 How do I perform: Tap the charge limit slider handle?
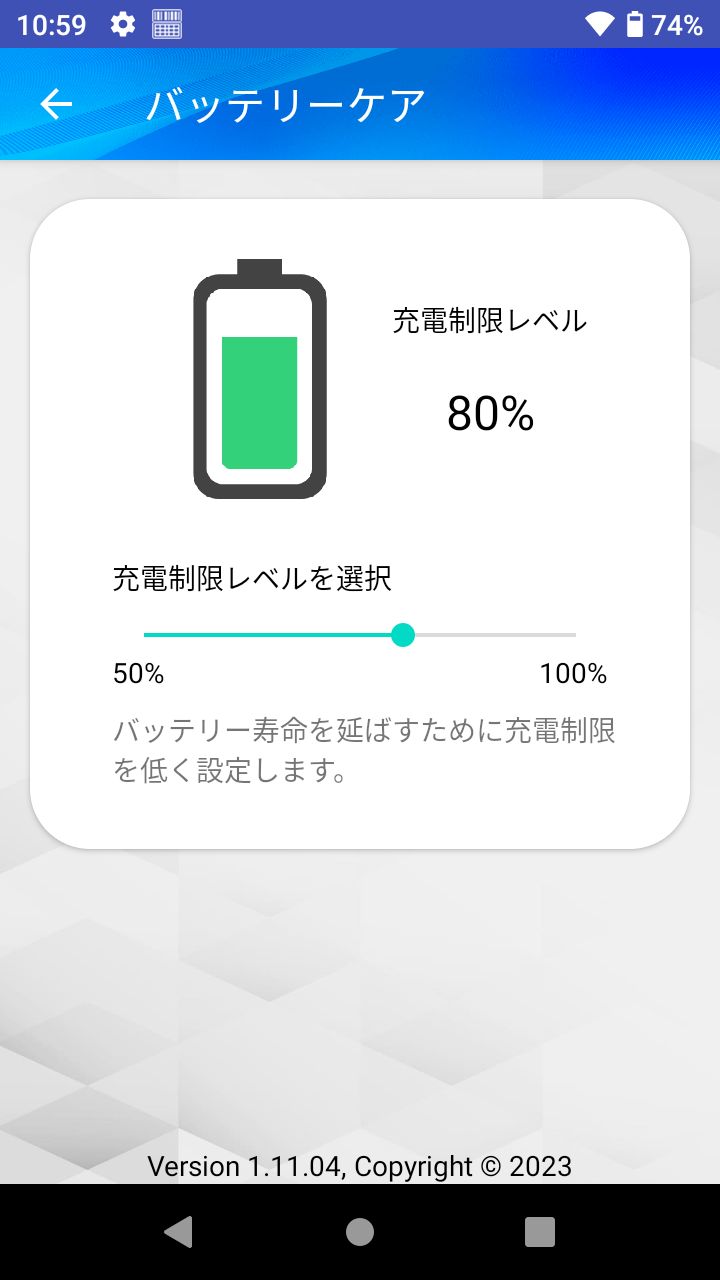coord(403,635)
